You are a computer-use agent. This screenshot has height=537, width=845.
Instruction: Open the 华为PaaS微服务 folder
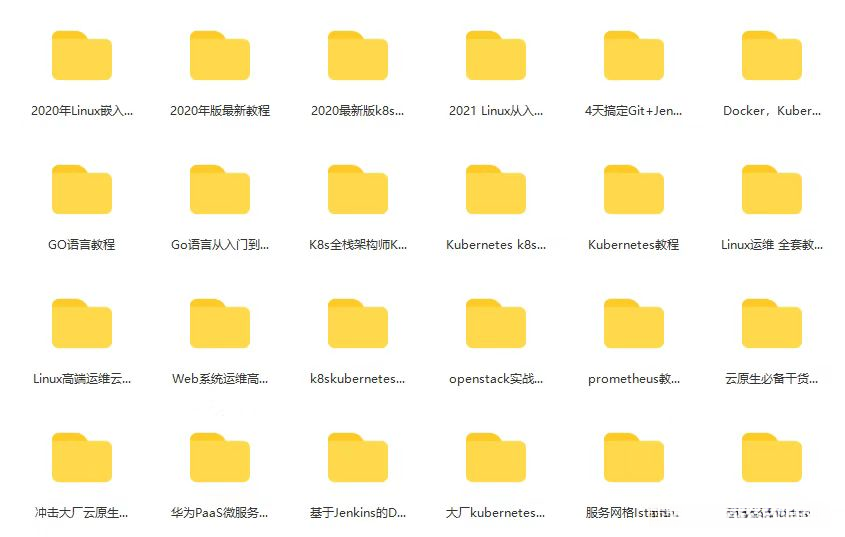click(220, 458)
